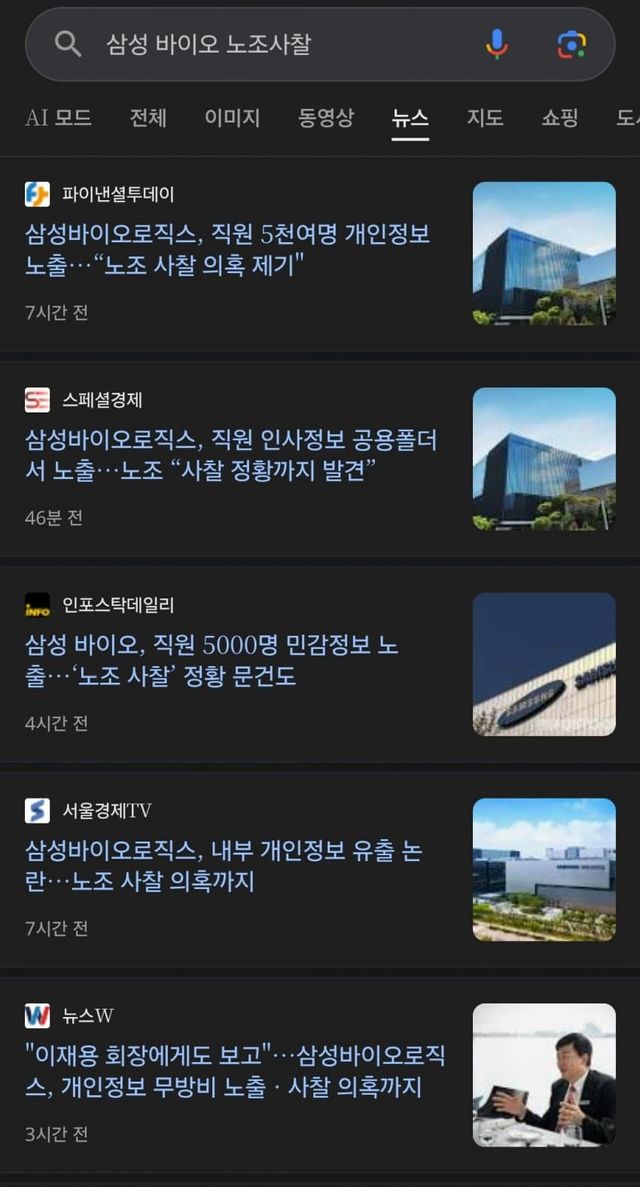The image size is (640, 1187).
Task: Switch to the 전체 tab
Action: click(x=147, y=118)
